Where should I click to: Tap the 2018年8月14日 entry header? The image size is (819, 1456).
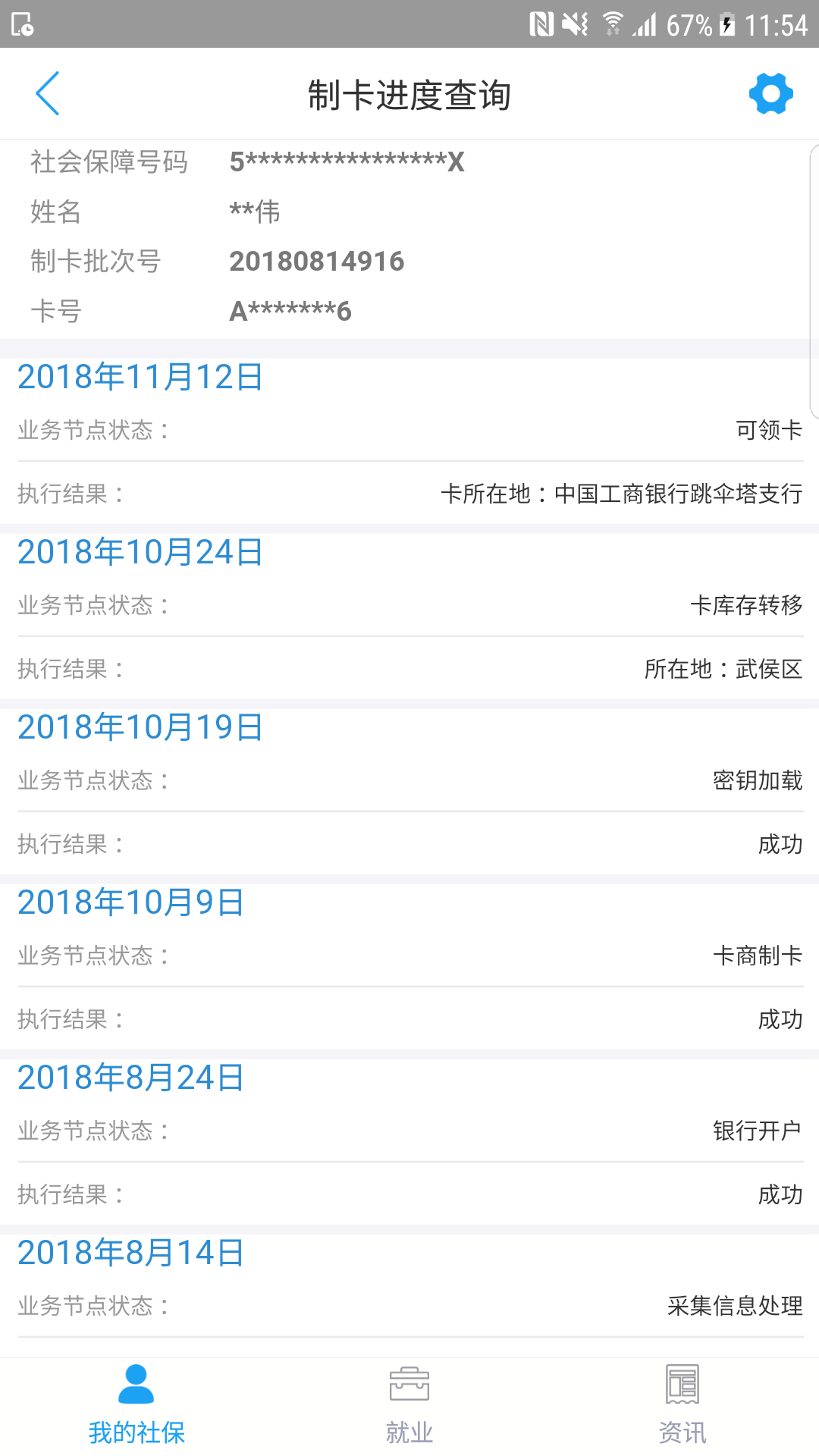click(x=129, y=1254)
